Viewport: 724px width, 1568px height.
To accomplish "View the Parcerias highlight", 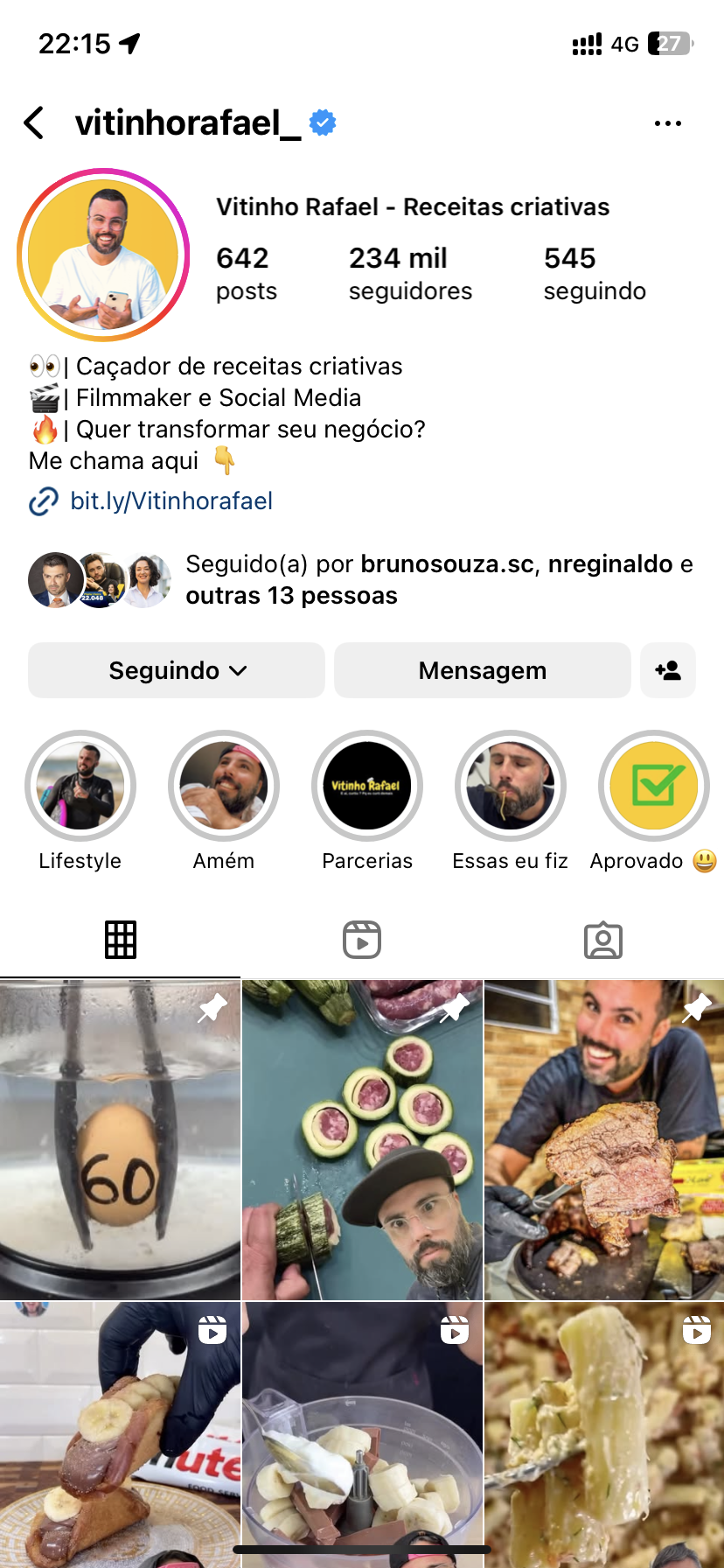I will pos(367,786).
